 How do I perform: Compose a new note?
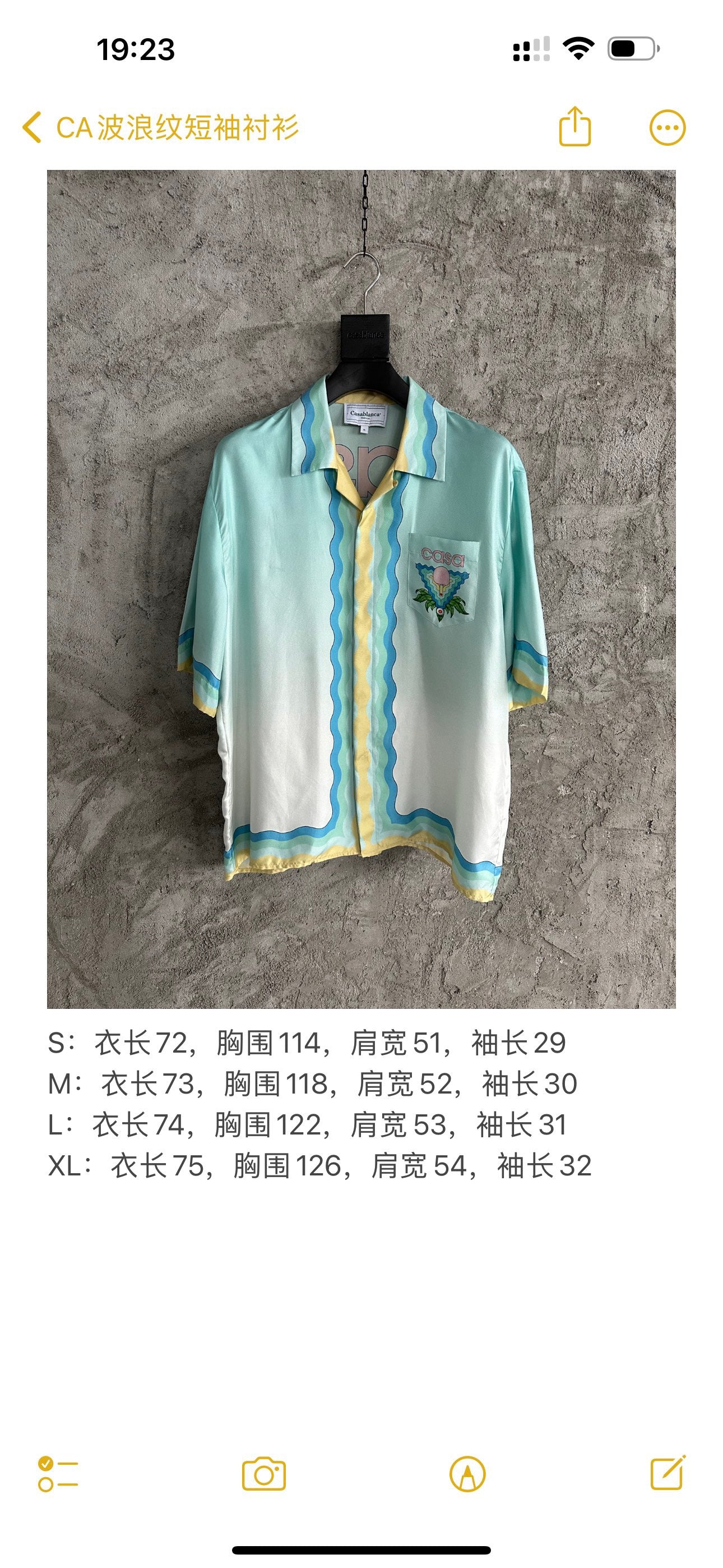668,1474
